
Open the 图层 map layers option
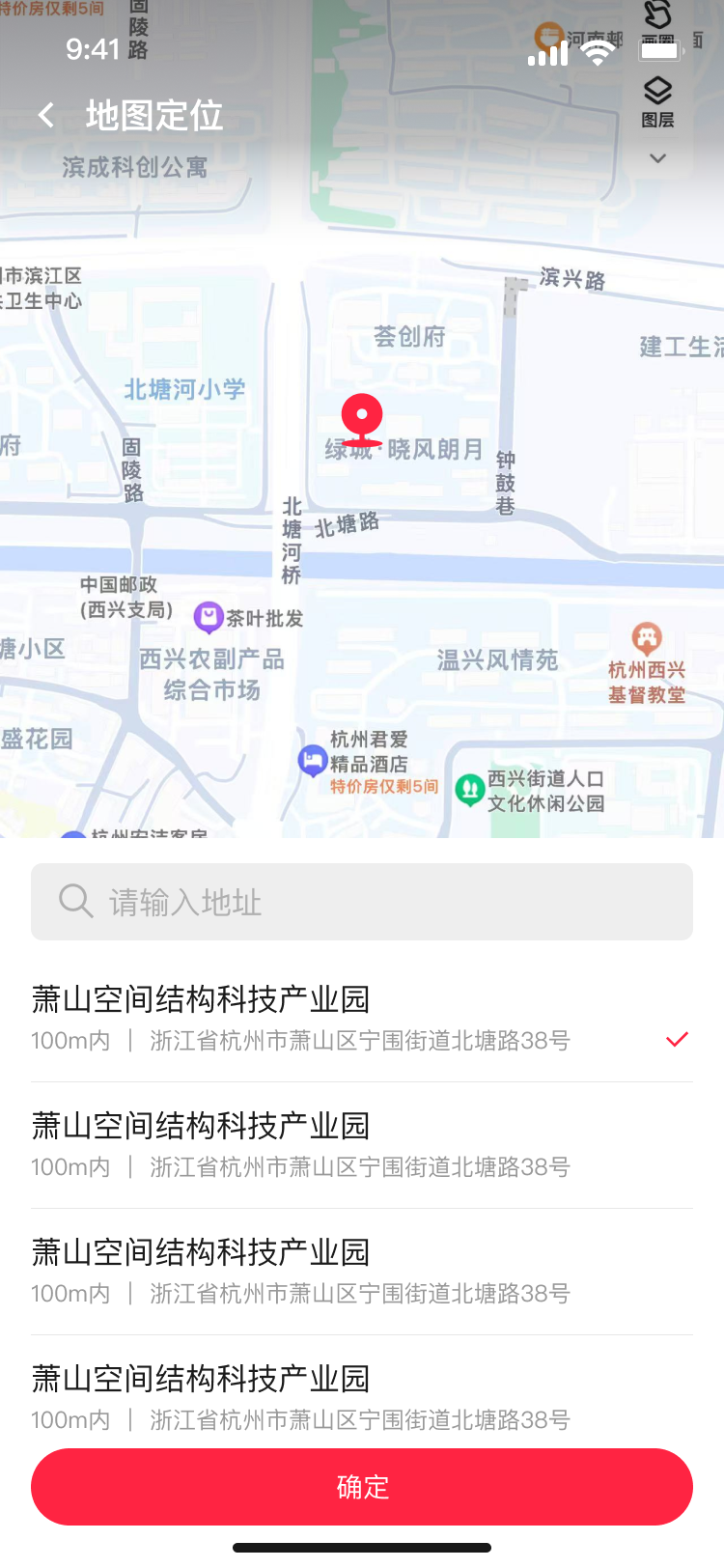657,101
